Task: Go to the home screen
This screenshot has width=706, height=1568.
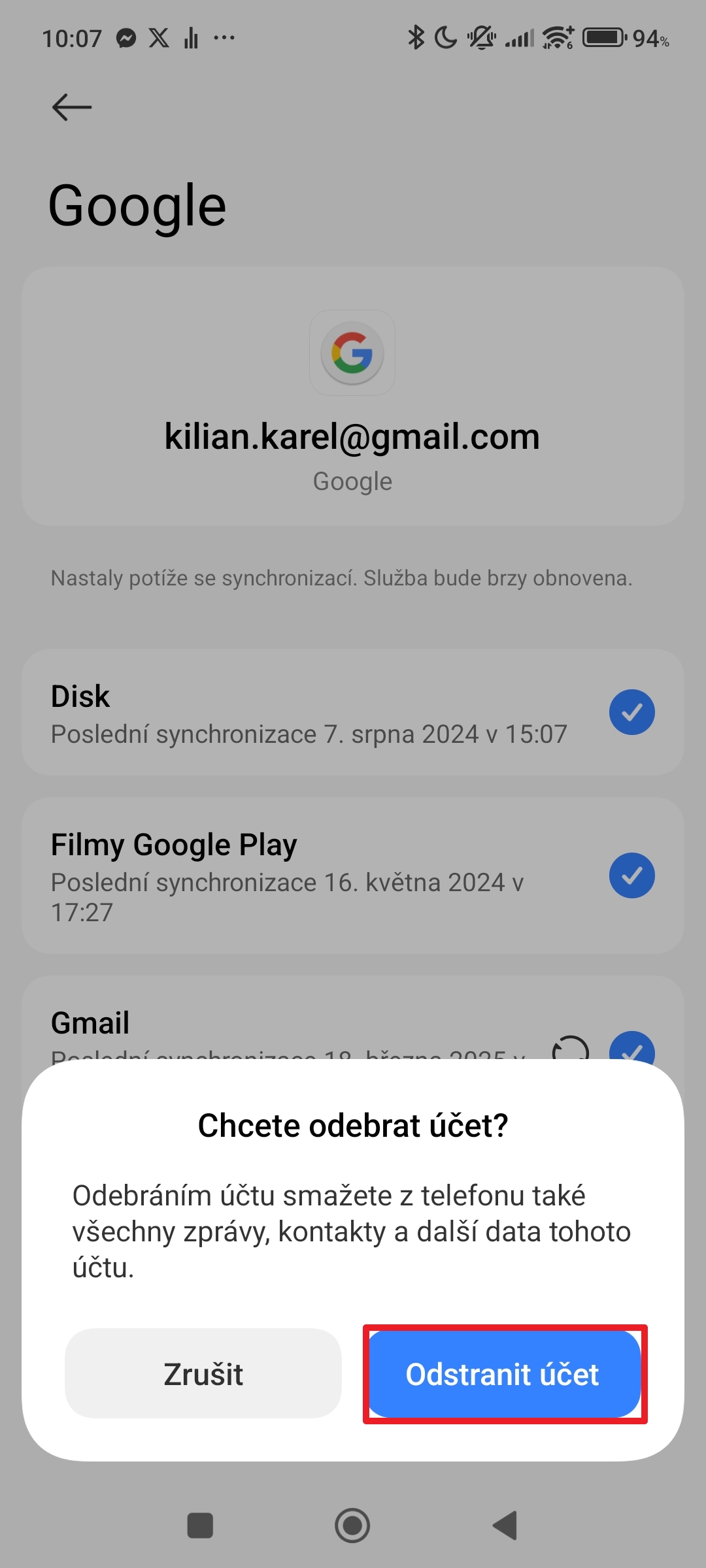Action: [x=352, y=1526]
